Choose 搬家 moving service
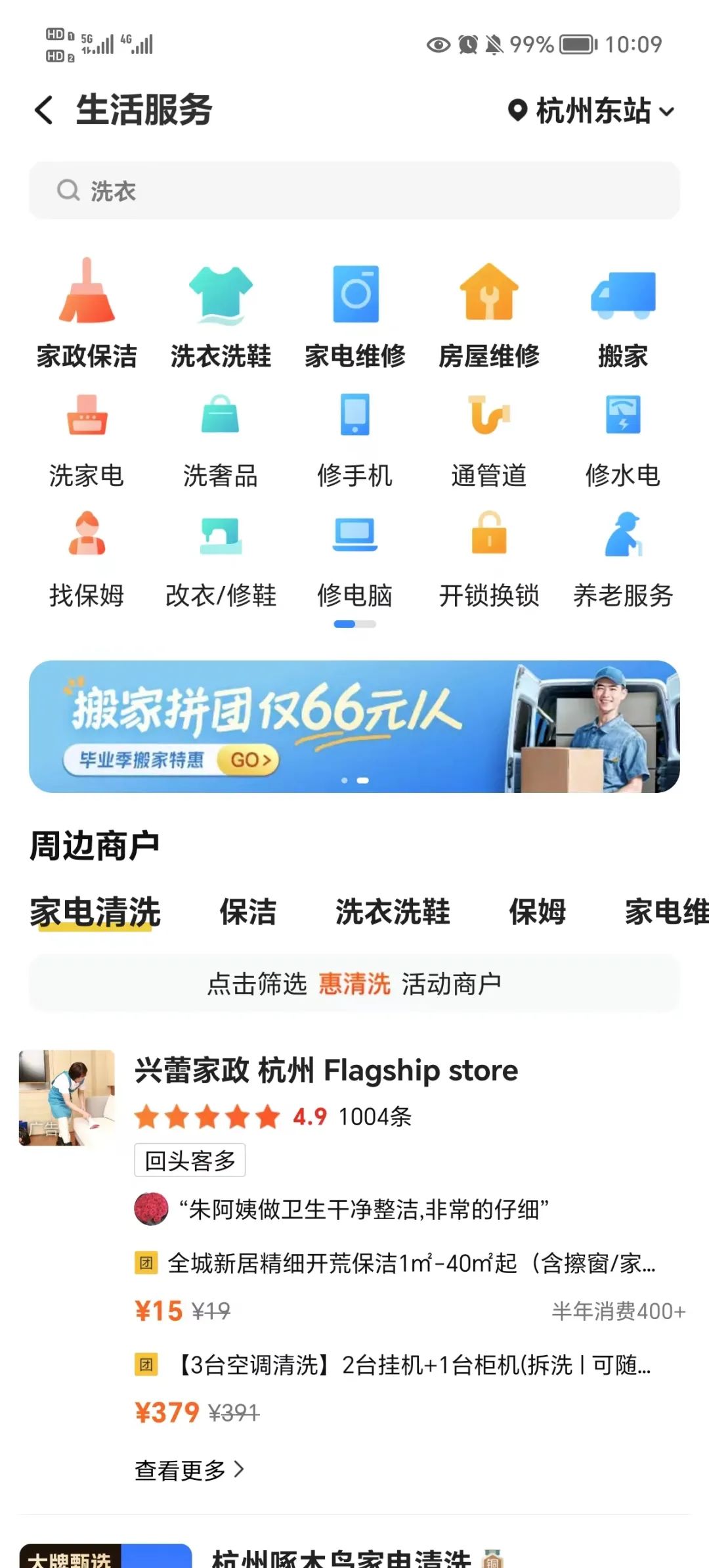The image size is (709, 1568). pos(622,313)
